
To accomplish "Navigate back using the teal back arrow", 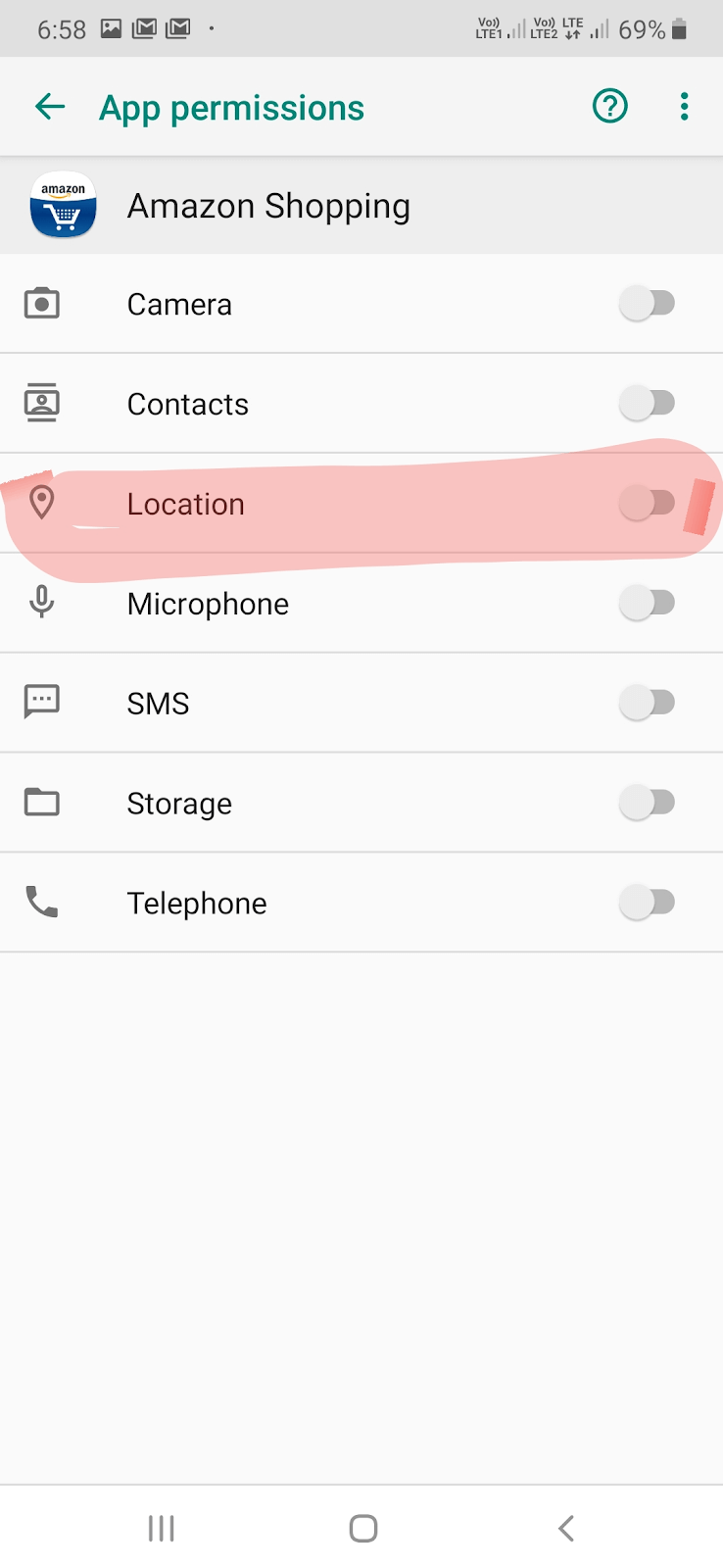I will click(49, 106).
